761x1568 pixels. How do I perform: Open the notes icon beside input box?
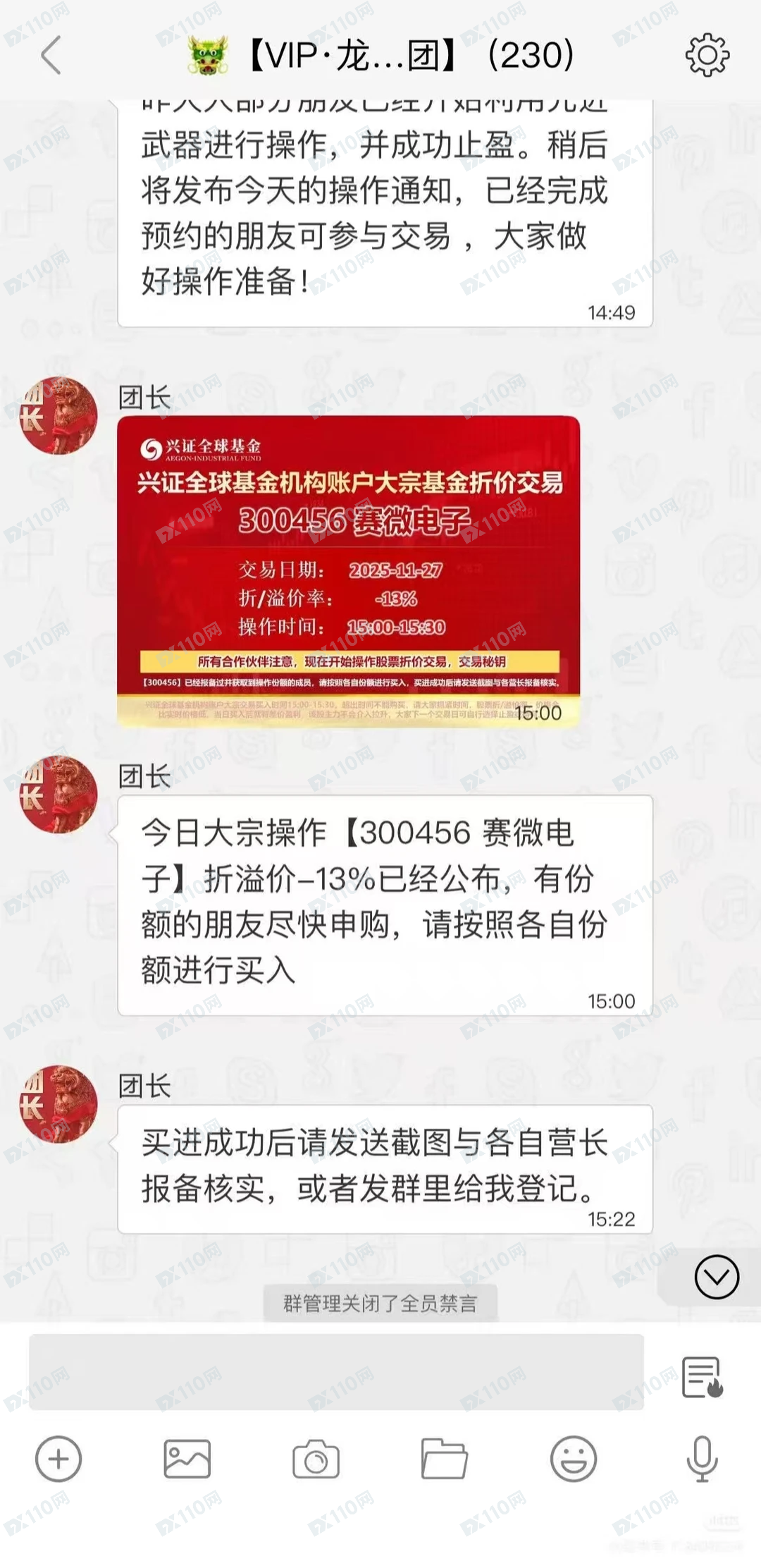[702, 1376]
